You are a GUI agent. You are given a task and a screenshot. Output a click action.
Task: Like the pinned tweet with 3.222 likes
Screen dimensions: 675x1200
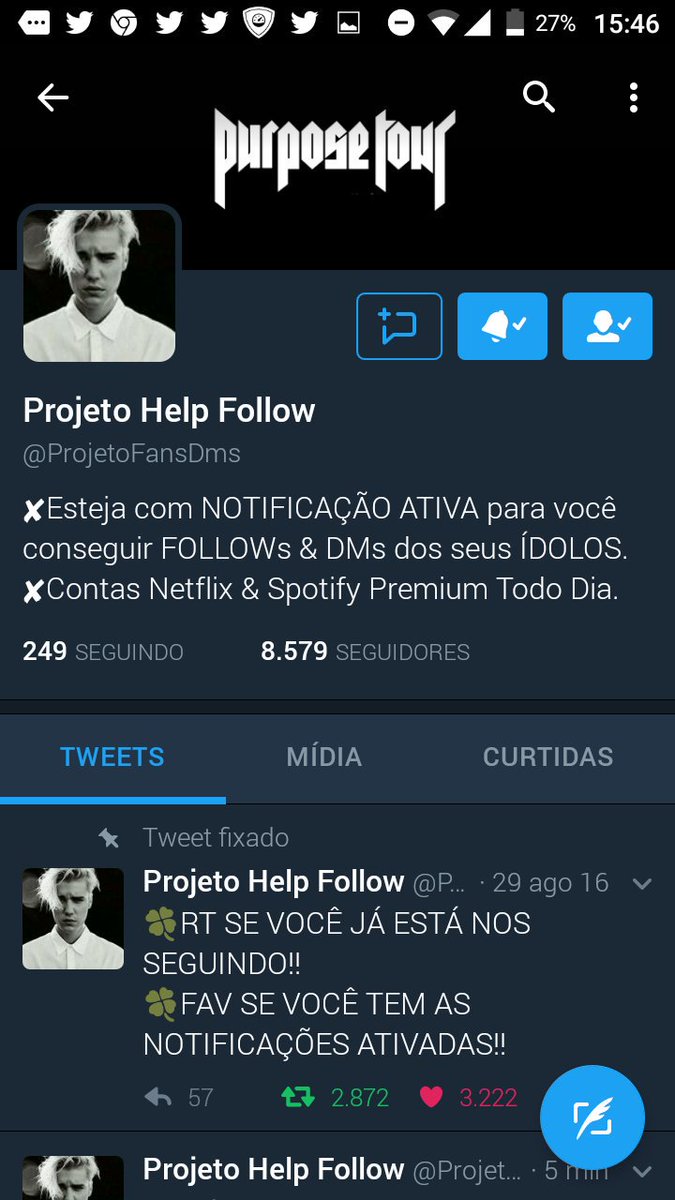[x=431, y=1097]
